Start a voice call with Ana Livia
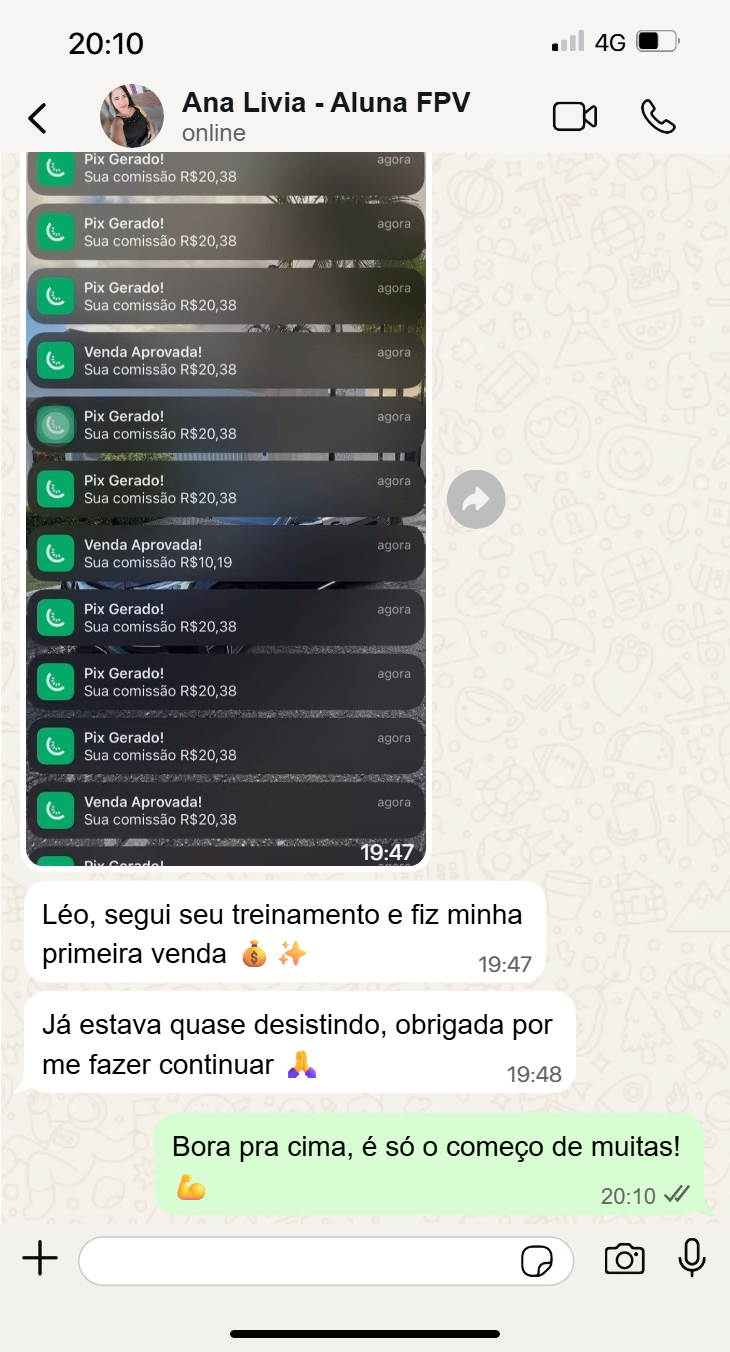The image size is (730, 1352). coord(658,117)
